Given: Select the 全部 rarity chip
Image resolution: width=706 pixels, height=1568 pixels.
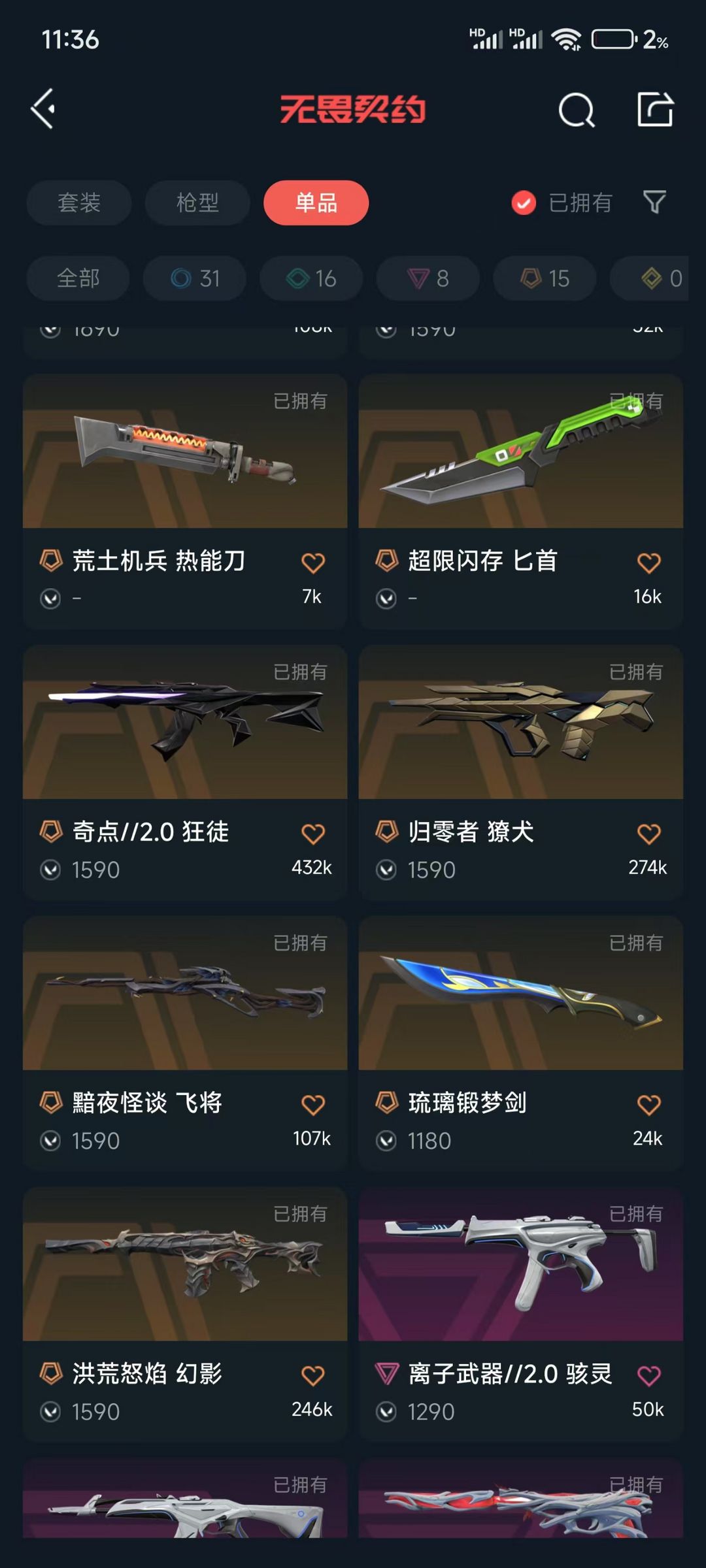Looking at the screenshot, I should [x=78, y=278].
